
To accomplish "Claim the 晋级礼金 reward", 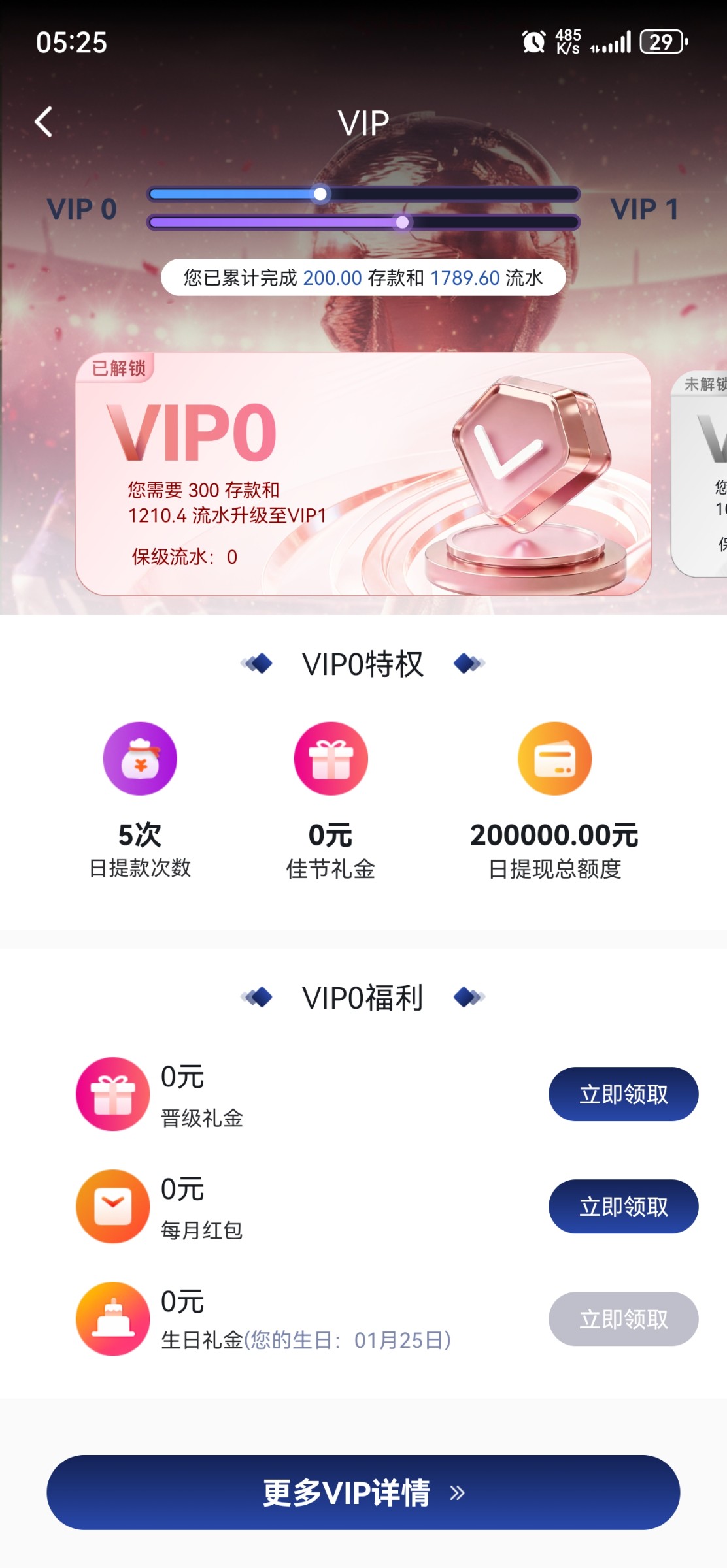I will 622,1094.
